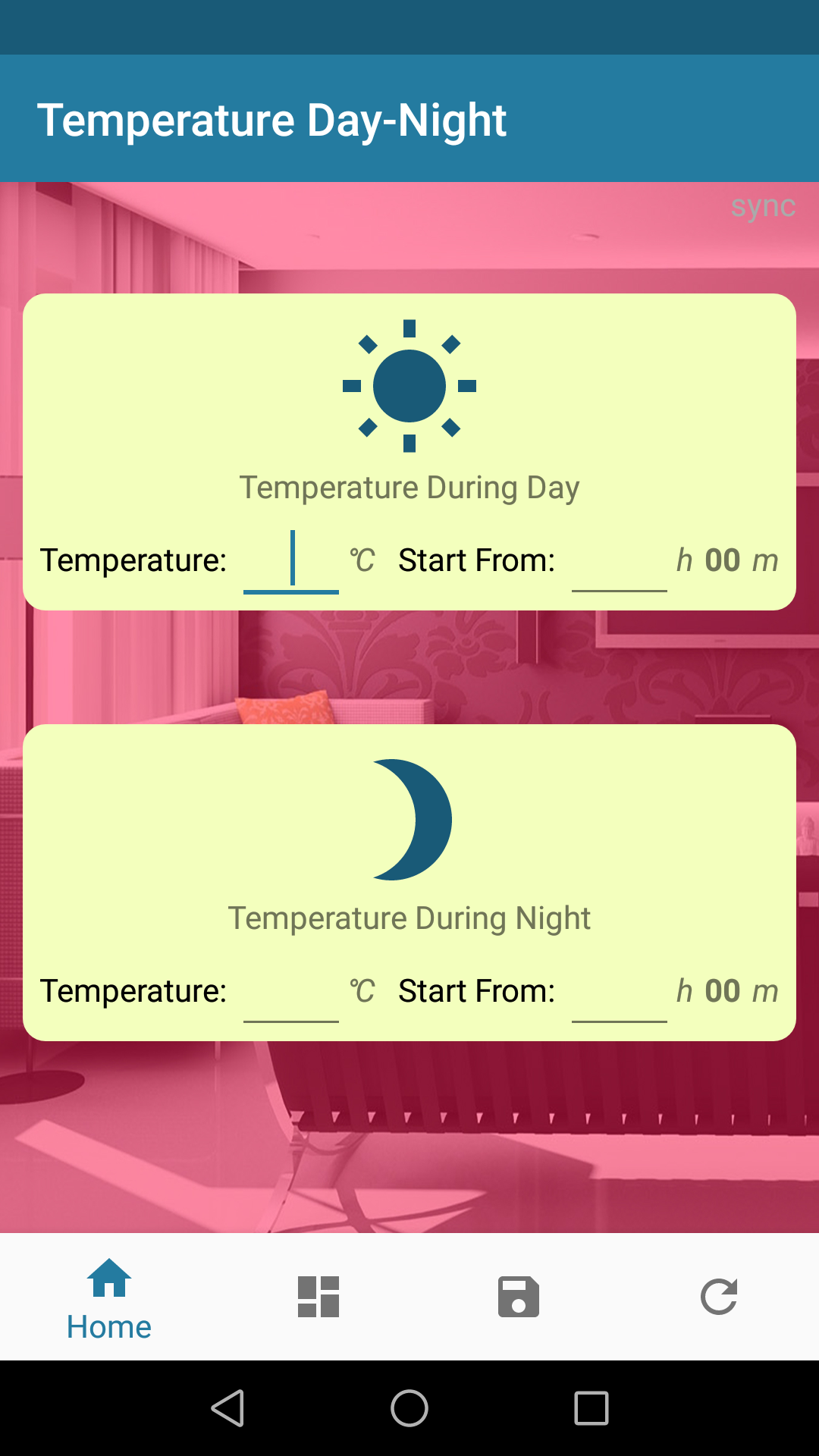The width and height of the screenshot is (819, 1456).
Task: Click the Temperature During Day label
Action: 409,487
